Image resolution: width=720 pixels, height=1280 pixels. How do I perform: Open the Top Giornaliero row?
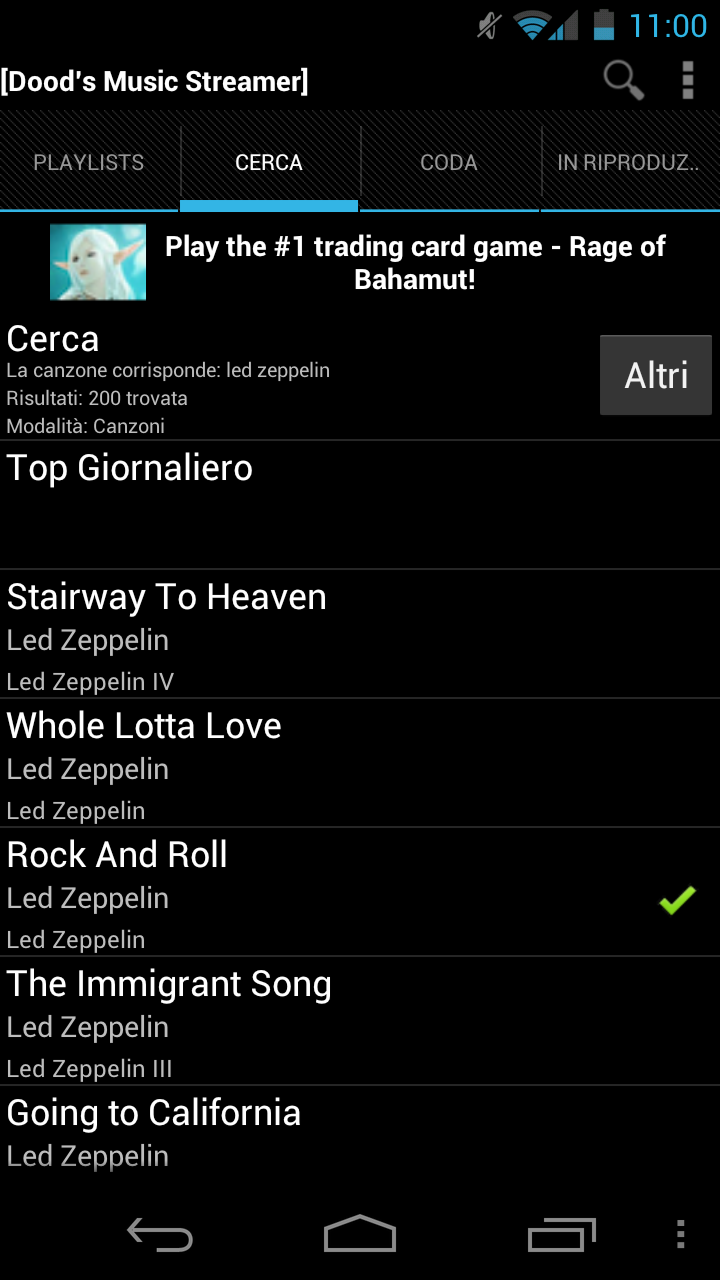tap(360, 505)
